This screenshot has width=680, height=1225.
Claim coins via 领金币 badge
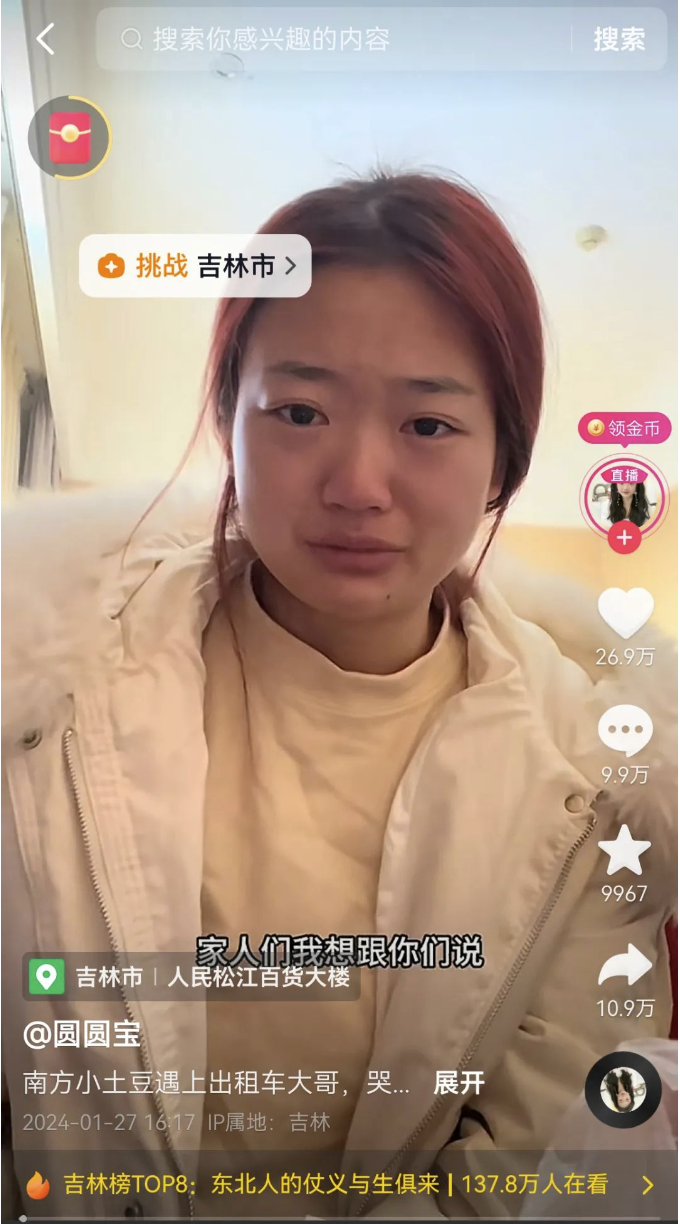pyautogui.click(x=625, y=428)
